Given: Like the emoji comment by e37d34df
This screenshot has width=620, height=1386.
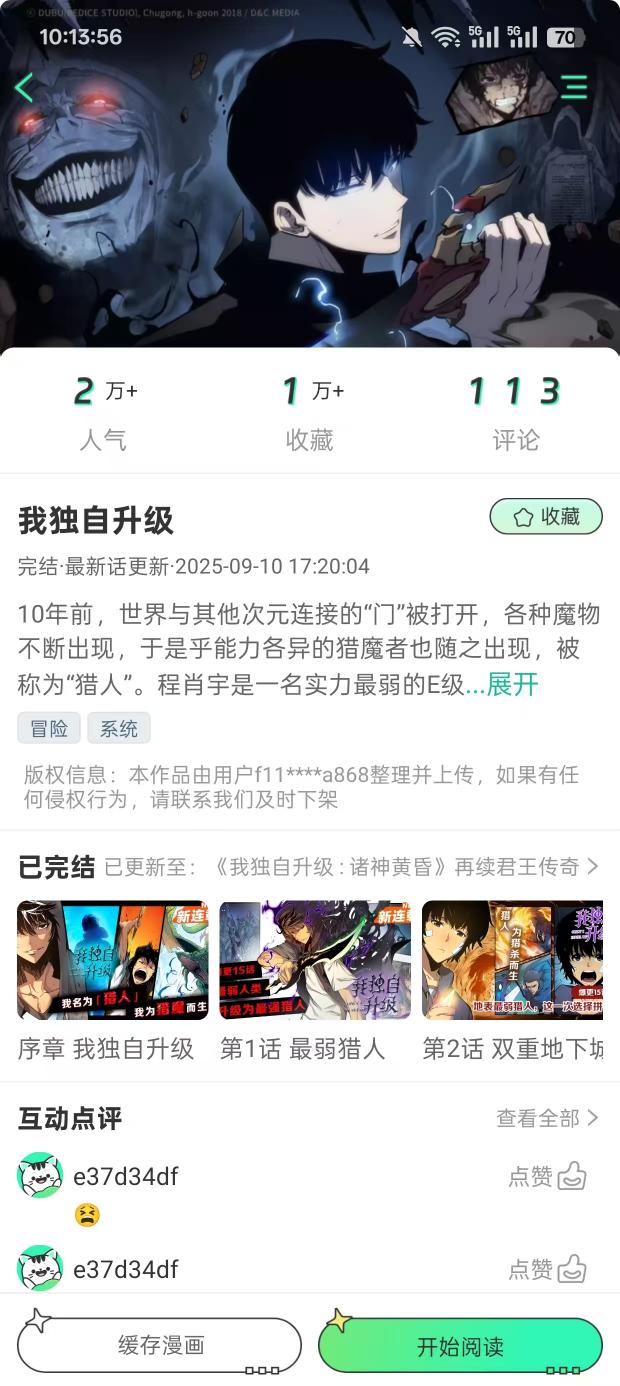Looking at the screenshot, I should coord(548,1177).
